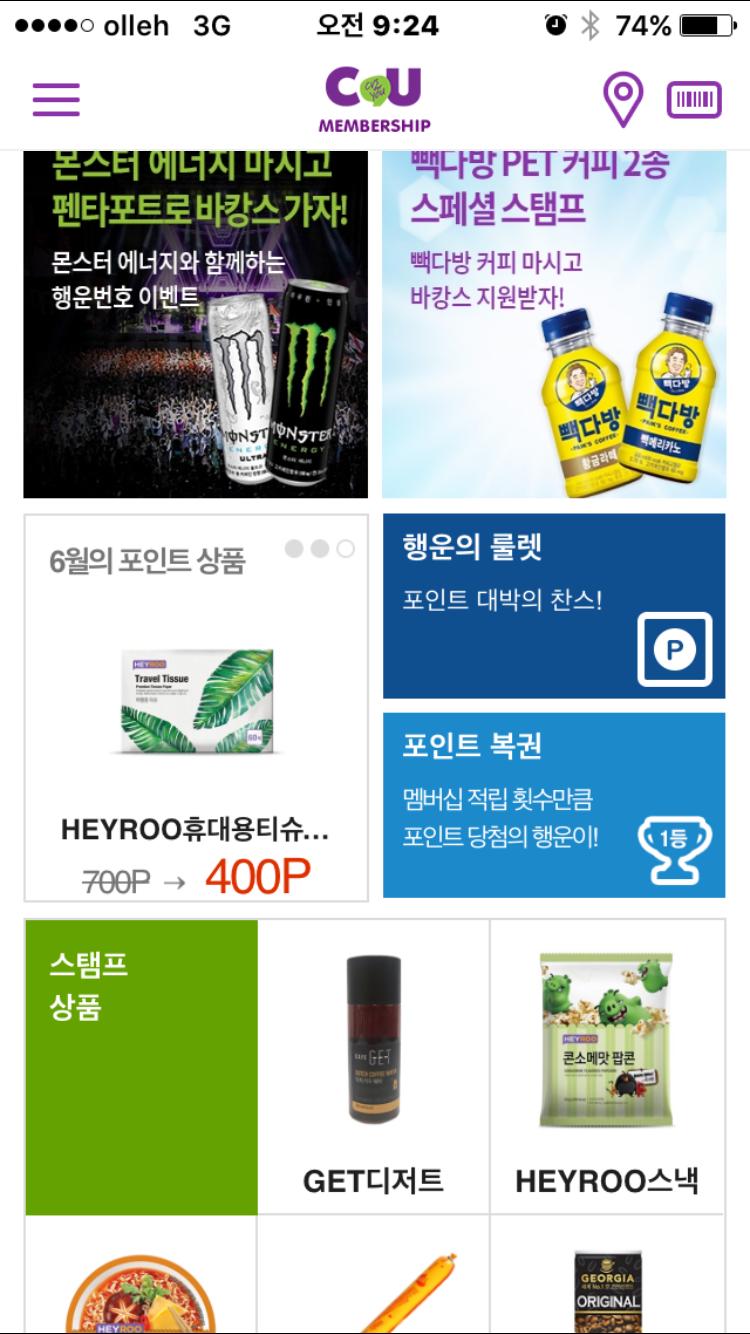
Task: Open the store locator pin icon
Action: [x=622, y=99]
